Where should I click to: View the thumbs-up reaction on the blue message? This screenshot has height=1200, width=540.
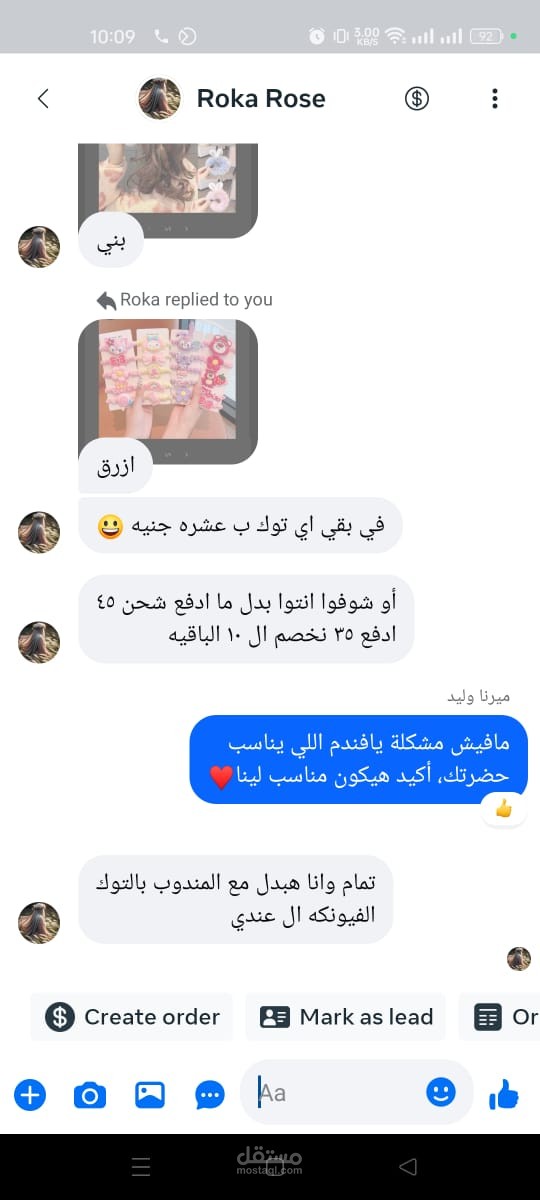click(504, 808)
